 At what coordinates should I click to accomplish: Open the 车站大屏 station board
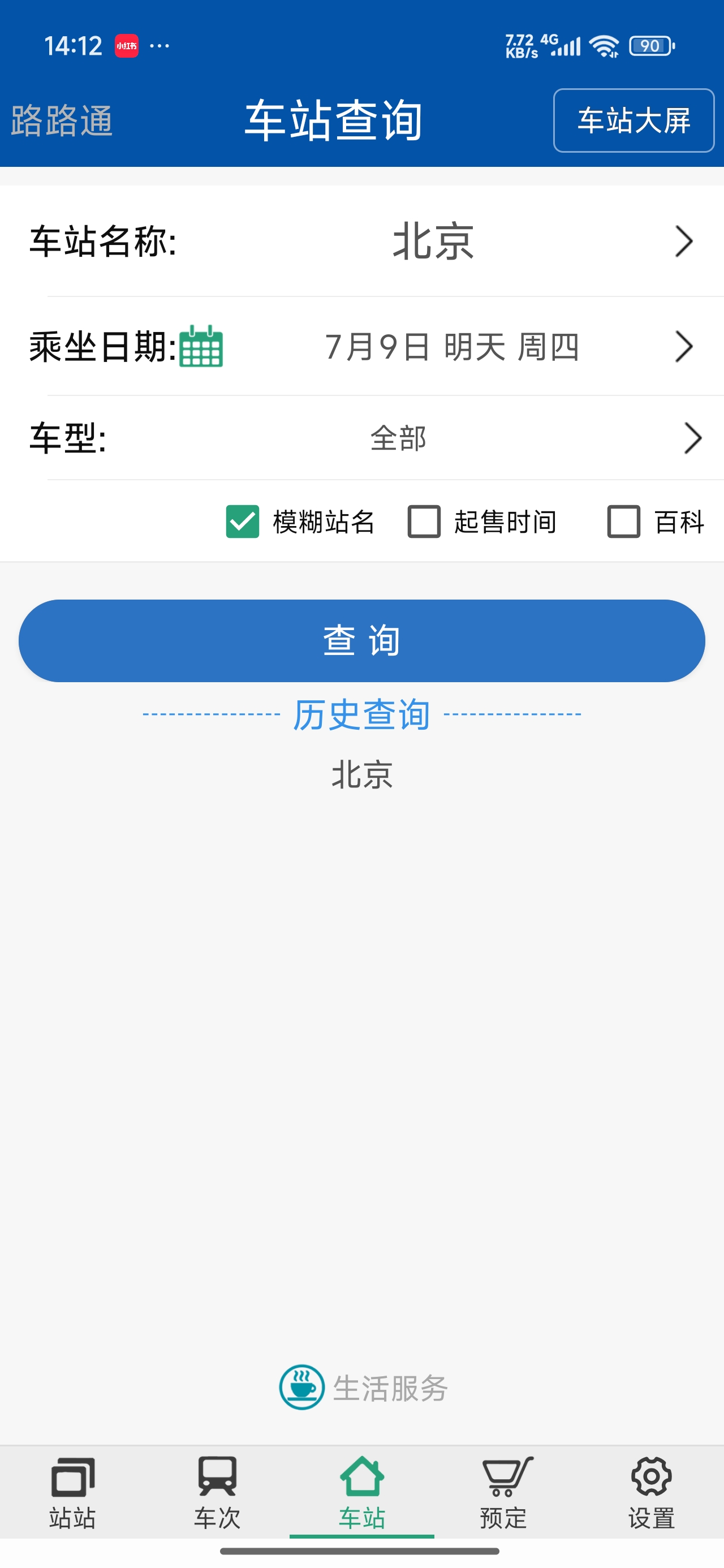(x=633, y=120)
